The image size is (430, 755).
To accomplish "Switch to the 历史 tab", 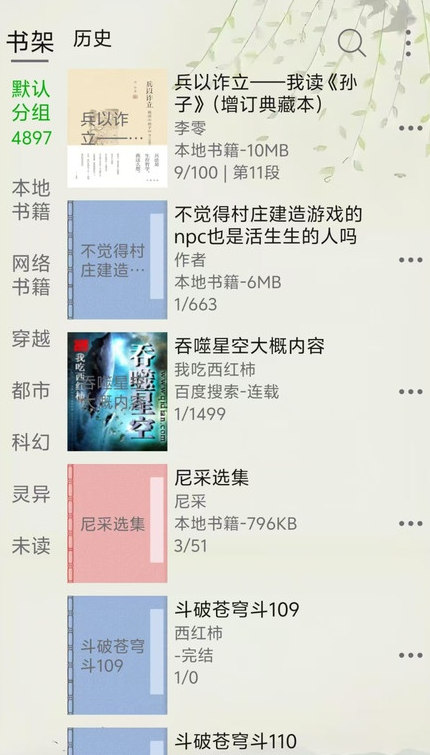I will pyautogui.click(x=92, y=39).
